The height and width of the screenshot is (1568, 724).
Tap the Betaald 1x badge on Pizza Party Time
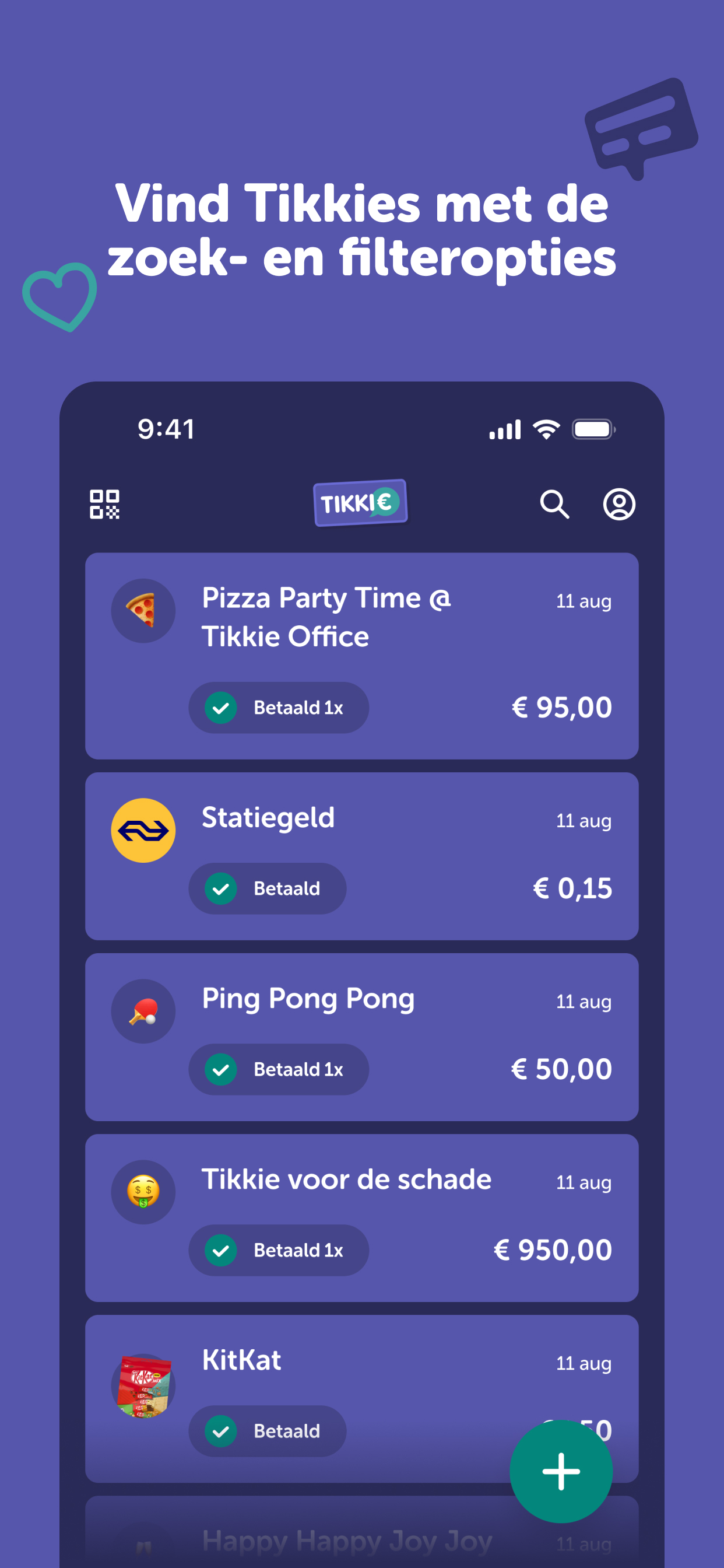278,708
